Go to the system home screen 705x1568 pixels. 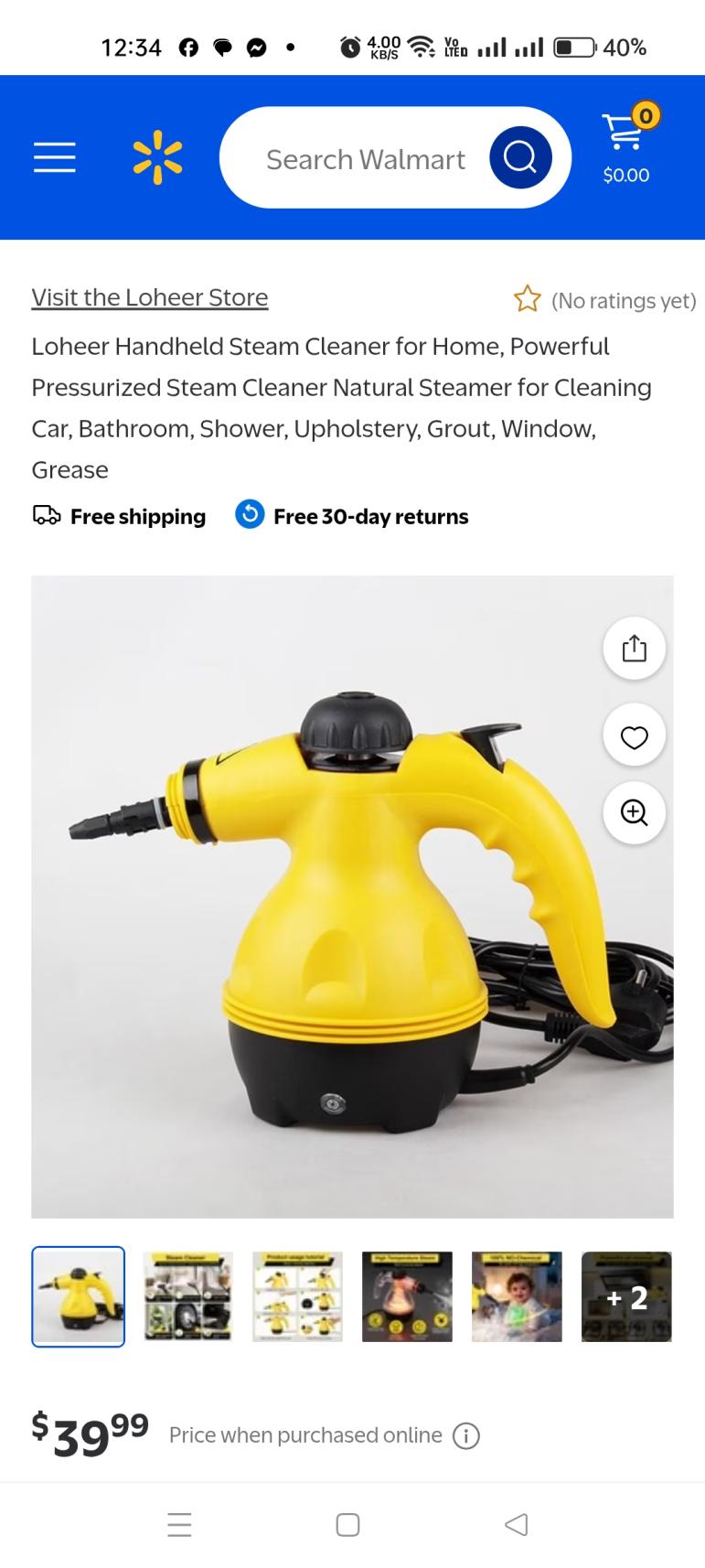coord(347,1524)
